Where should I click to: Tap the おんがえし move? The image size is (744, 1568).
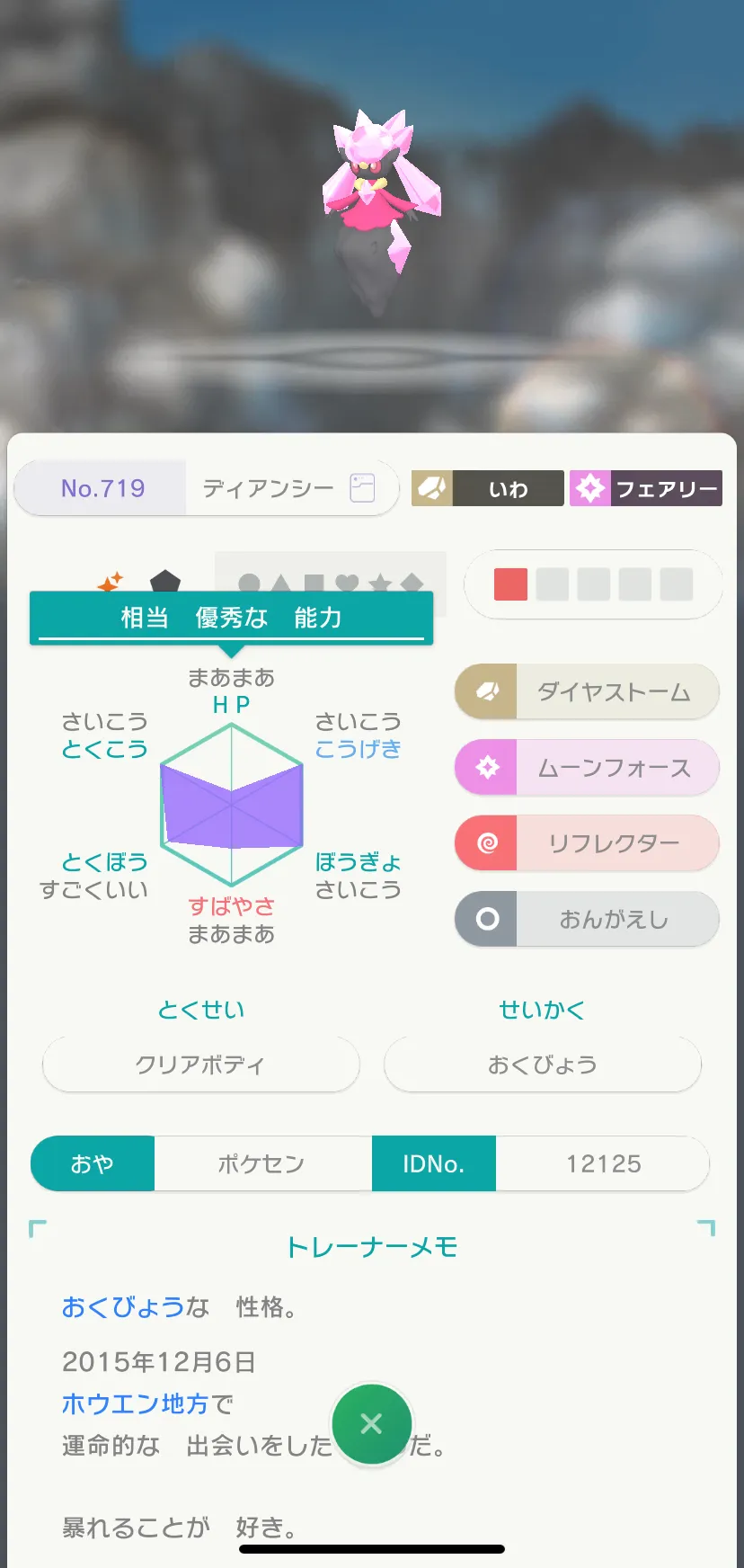coord(587,919)
